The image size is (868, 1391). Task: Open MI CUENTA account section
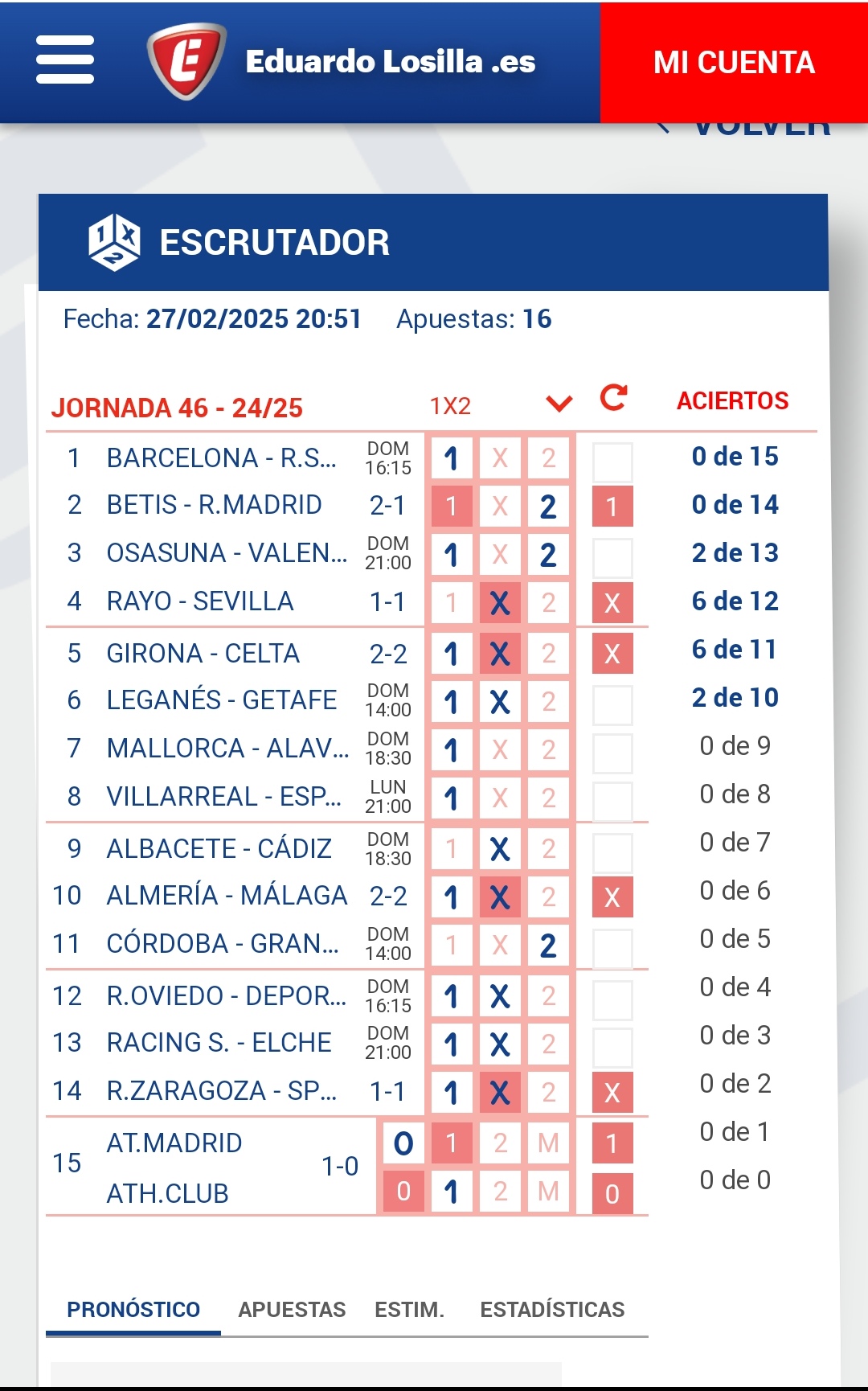[x=734, y=62]
